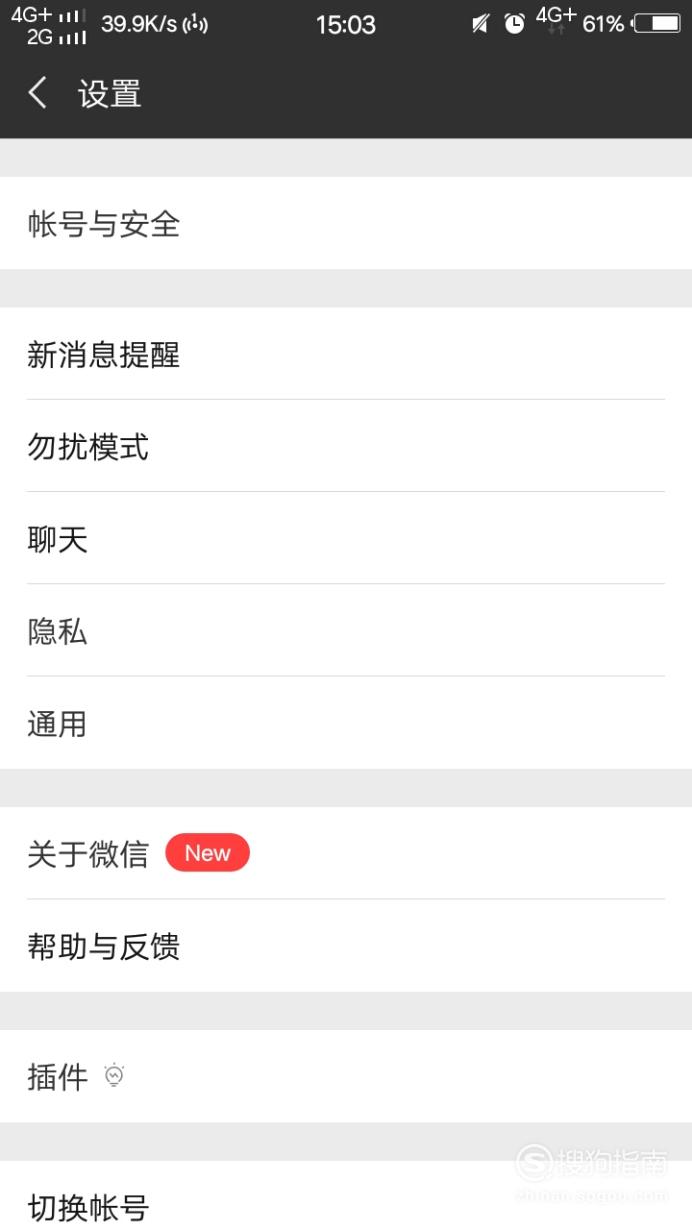
Task: Open 勿扰模式 settings
Action: (346, 446)
